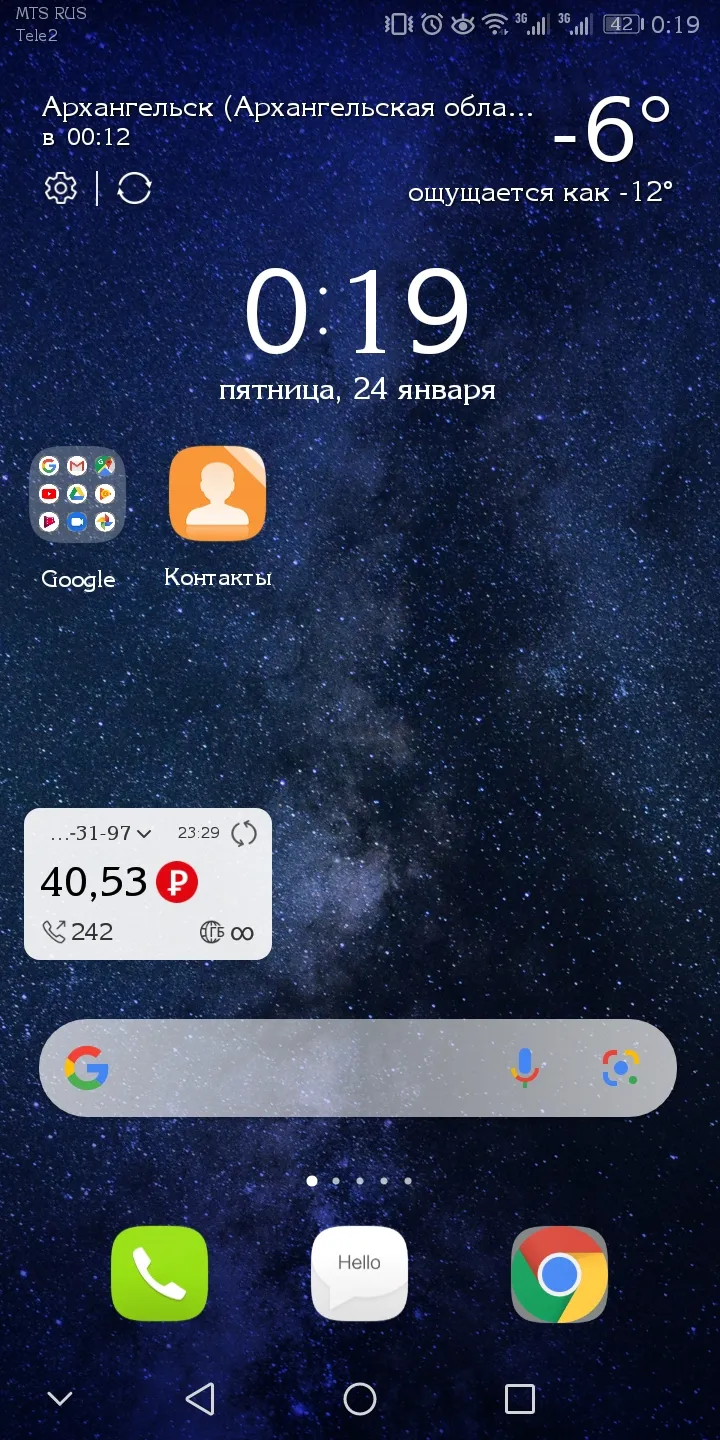Image resolution: width=720 pixels, height=1440 pixels.
Task: Open the Phone dialer app
Action: click(160, 1274)
